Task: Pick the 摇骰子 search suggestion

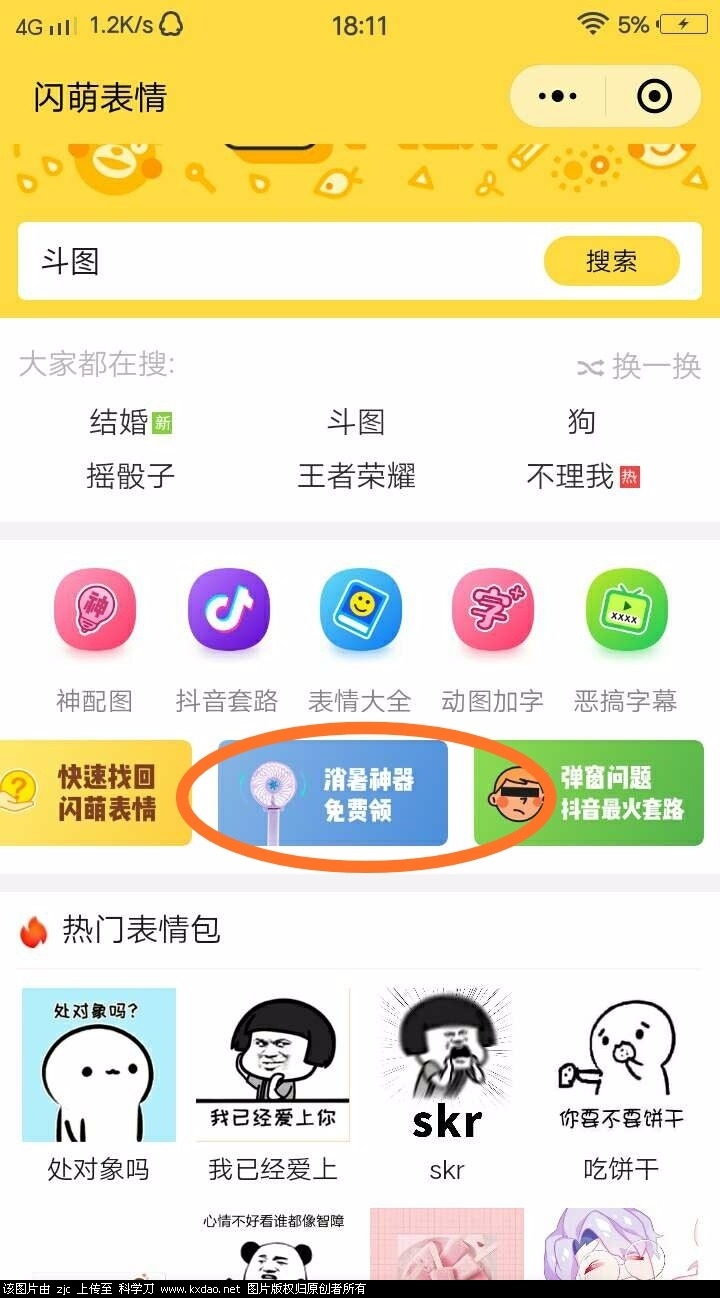Action: click(x=130, y=476)
